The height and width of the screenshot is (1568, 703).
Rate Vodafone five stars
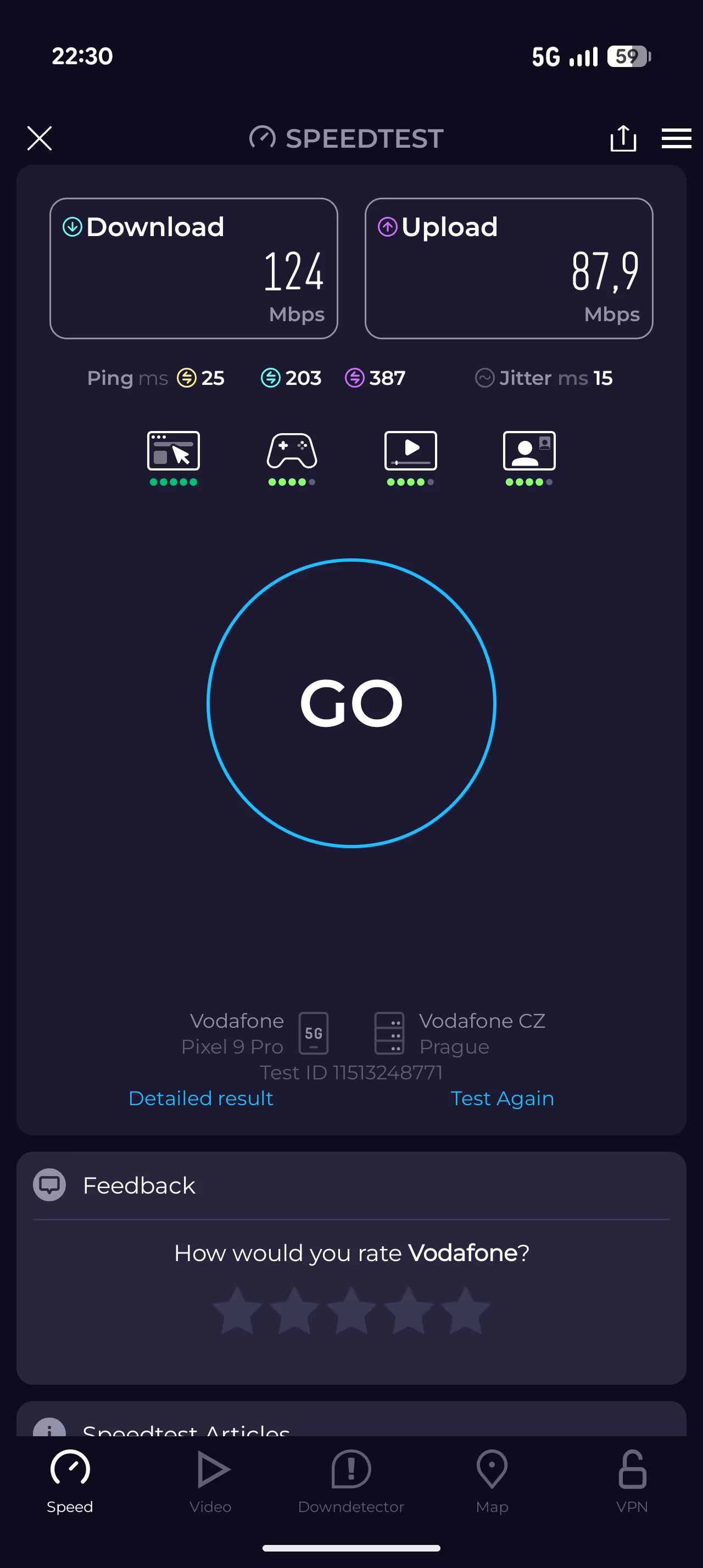(x=466, y=1311)
